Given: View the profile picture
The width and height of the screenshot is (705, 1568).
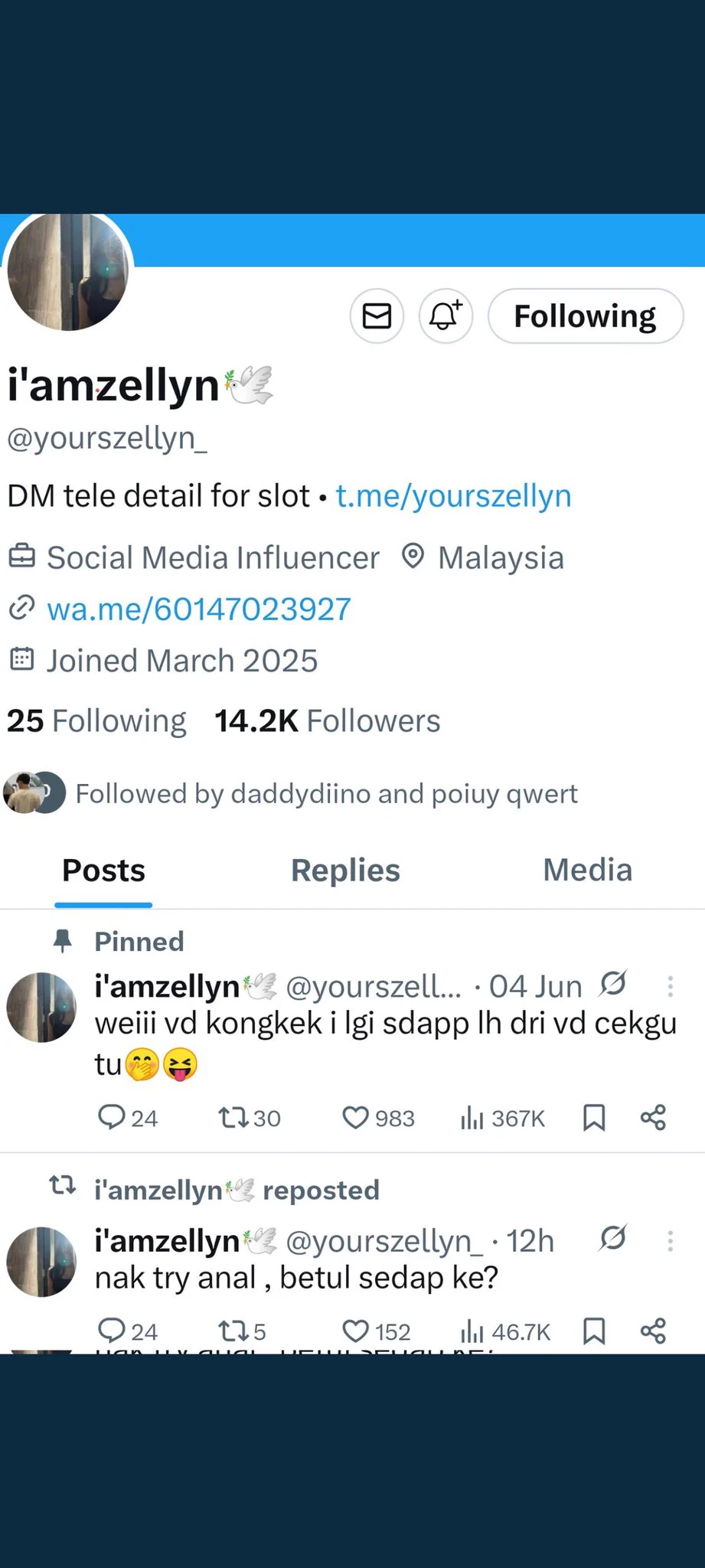Looking at the screenshot, I should coord(67,272).
